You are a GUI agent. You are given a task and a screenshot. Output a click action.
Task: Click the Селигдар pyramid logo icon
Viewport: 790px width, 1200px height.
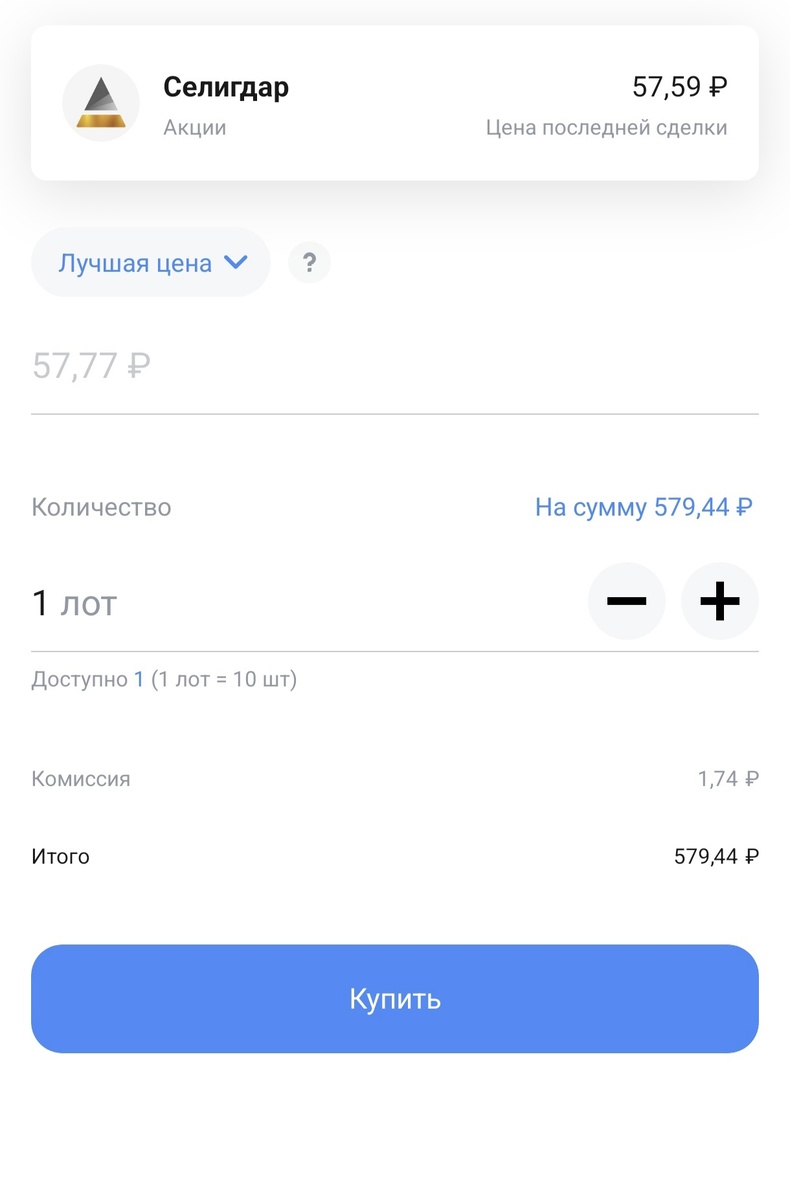coord(100,103)
